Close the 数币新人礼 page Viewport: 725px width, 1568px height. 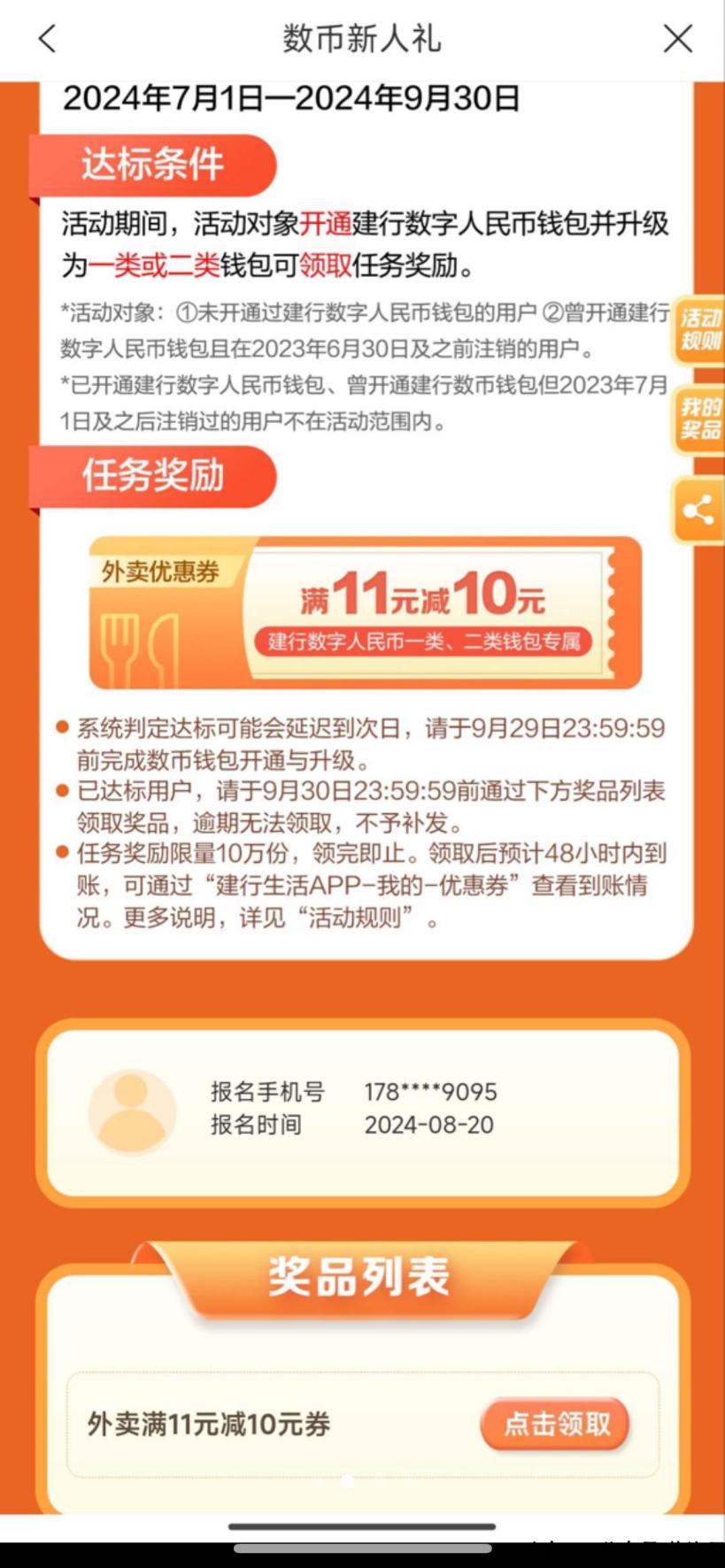(x=677, y=39)
